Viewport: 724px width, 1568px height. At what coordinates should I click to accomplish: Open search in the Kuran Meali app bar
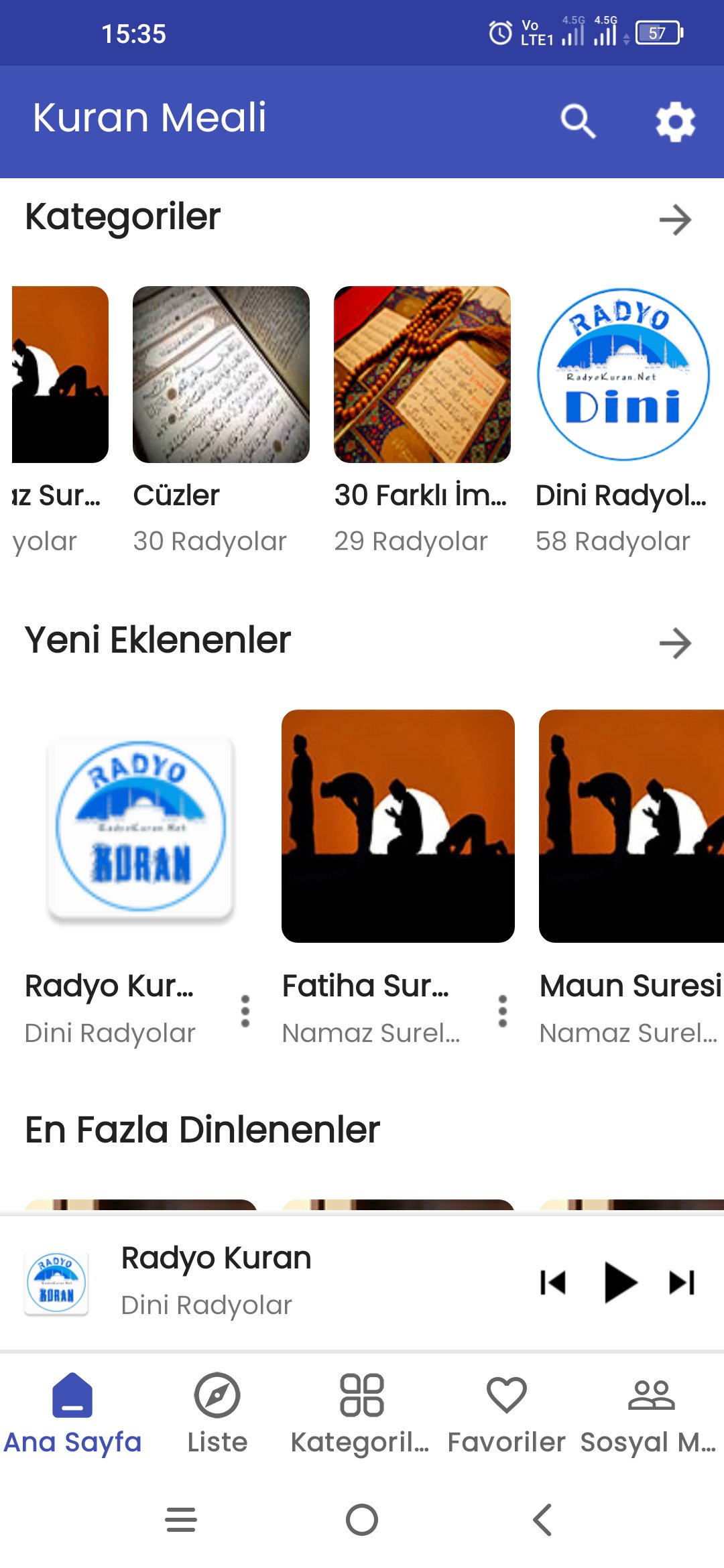[577, 121]
